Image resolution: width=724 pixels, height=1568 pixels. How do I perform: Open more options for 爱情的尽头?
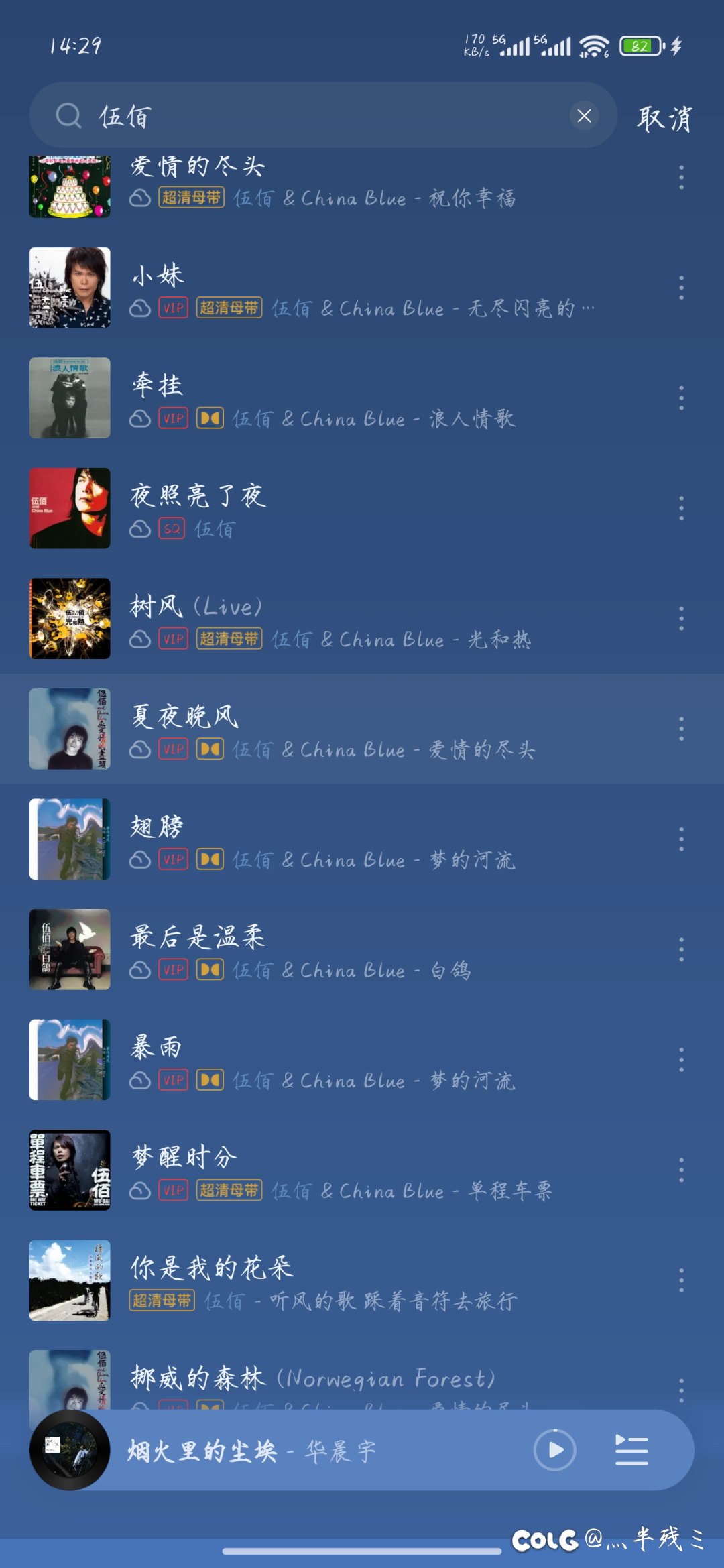pyautogui.click(x=681, y=178)
